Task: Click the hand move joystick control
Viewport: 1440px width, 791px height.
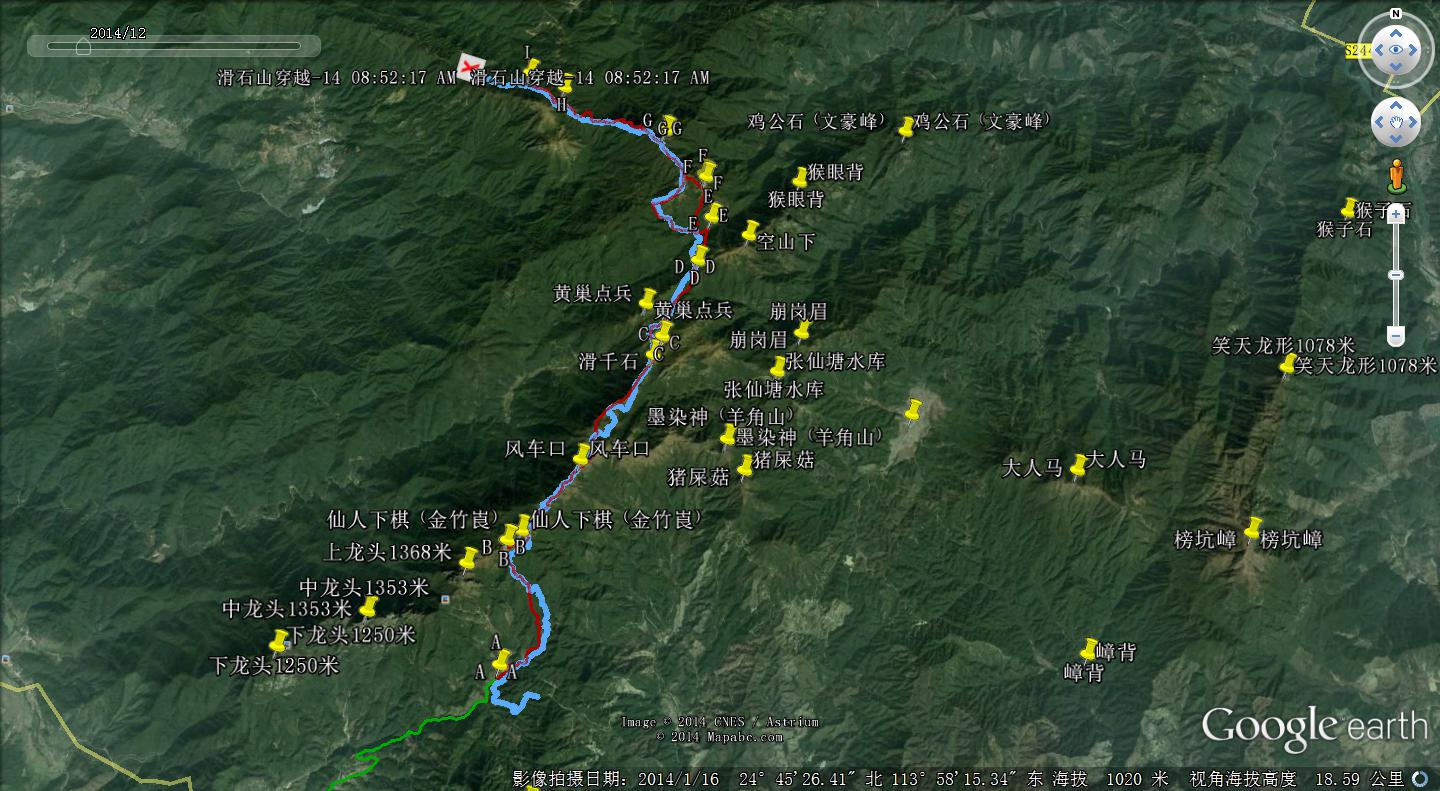Action: (x=1396, y=123)
